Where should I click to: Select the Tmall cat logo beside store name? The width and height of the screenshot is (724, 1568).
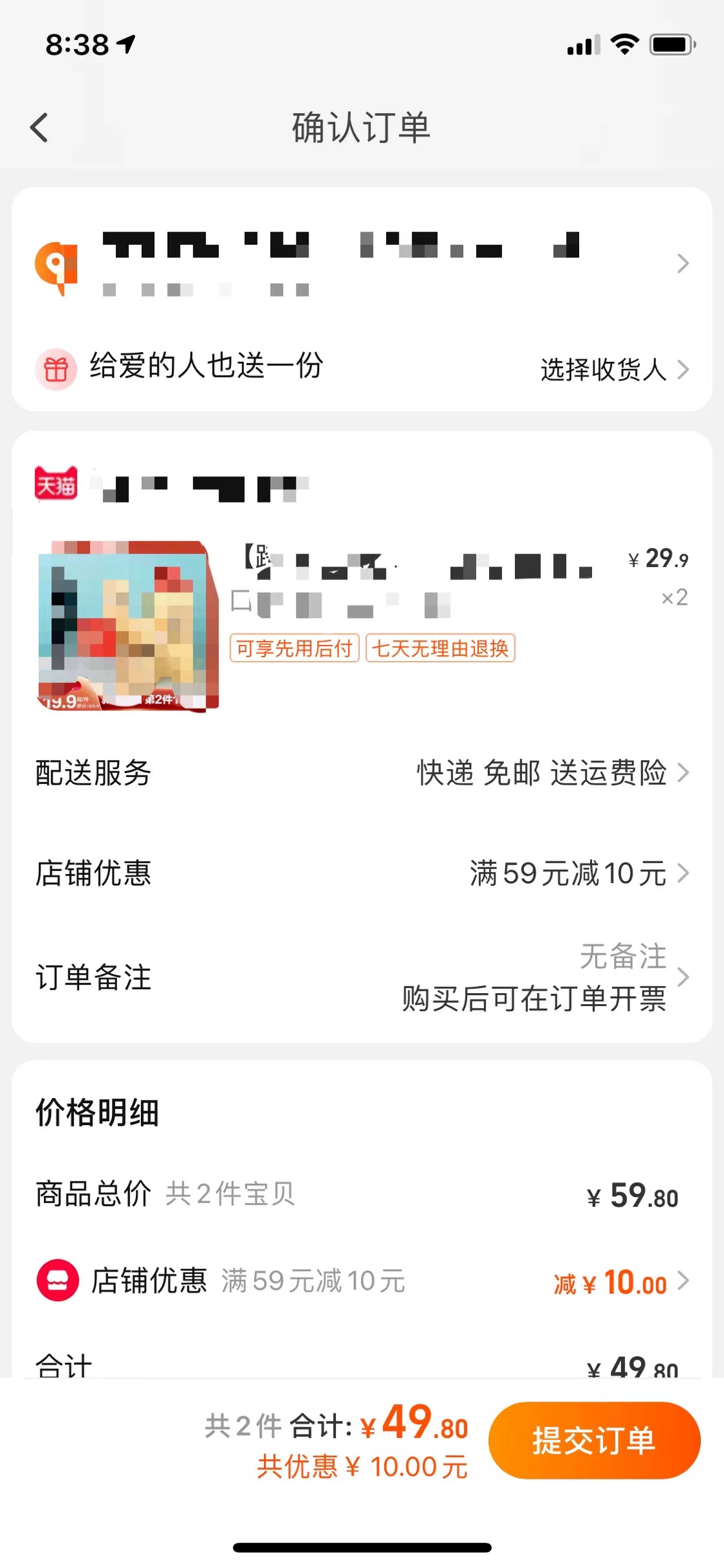(x=57, y=484)
